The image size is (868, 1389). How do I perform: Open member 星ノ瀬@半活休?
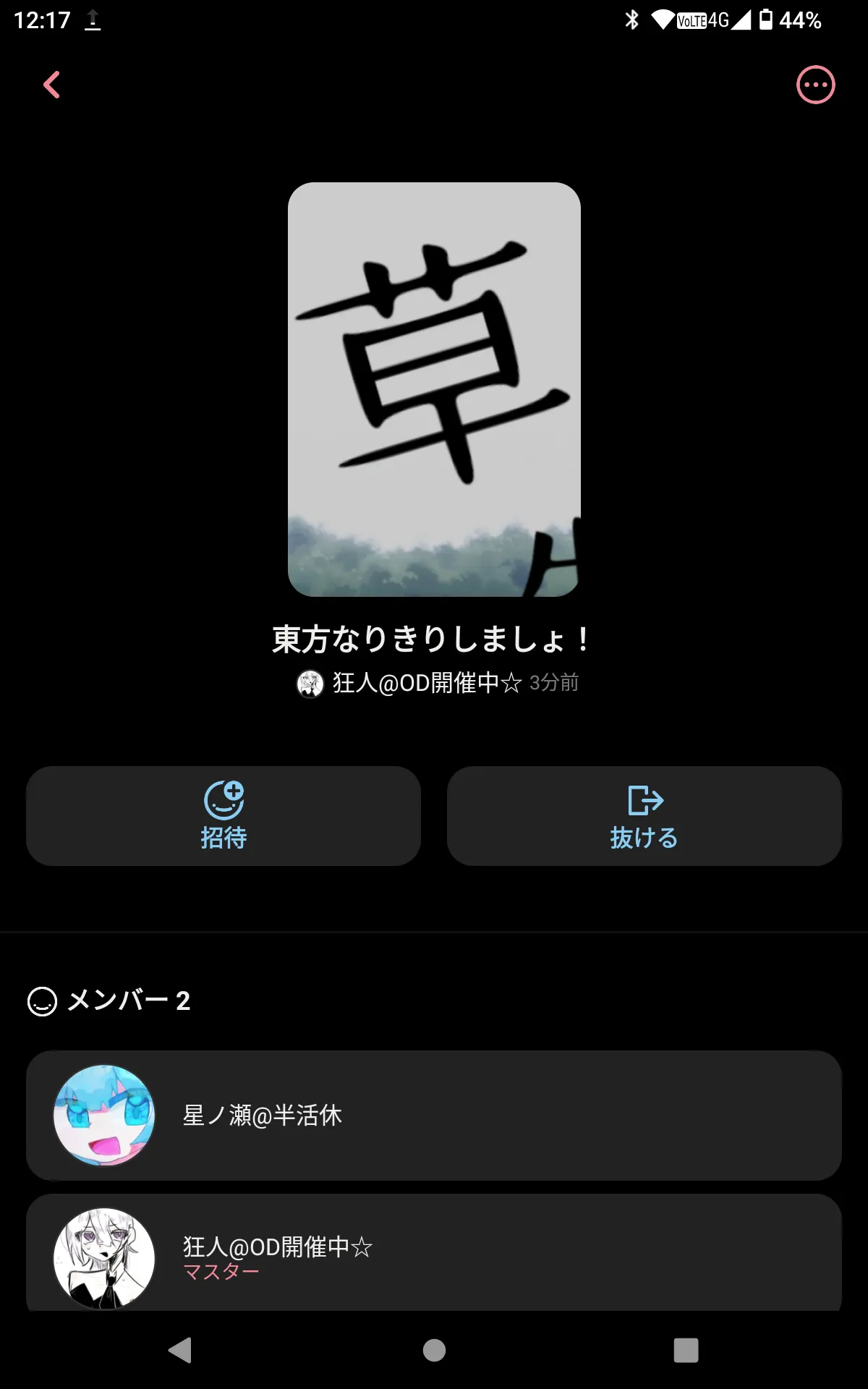(434, 1116)
